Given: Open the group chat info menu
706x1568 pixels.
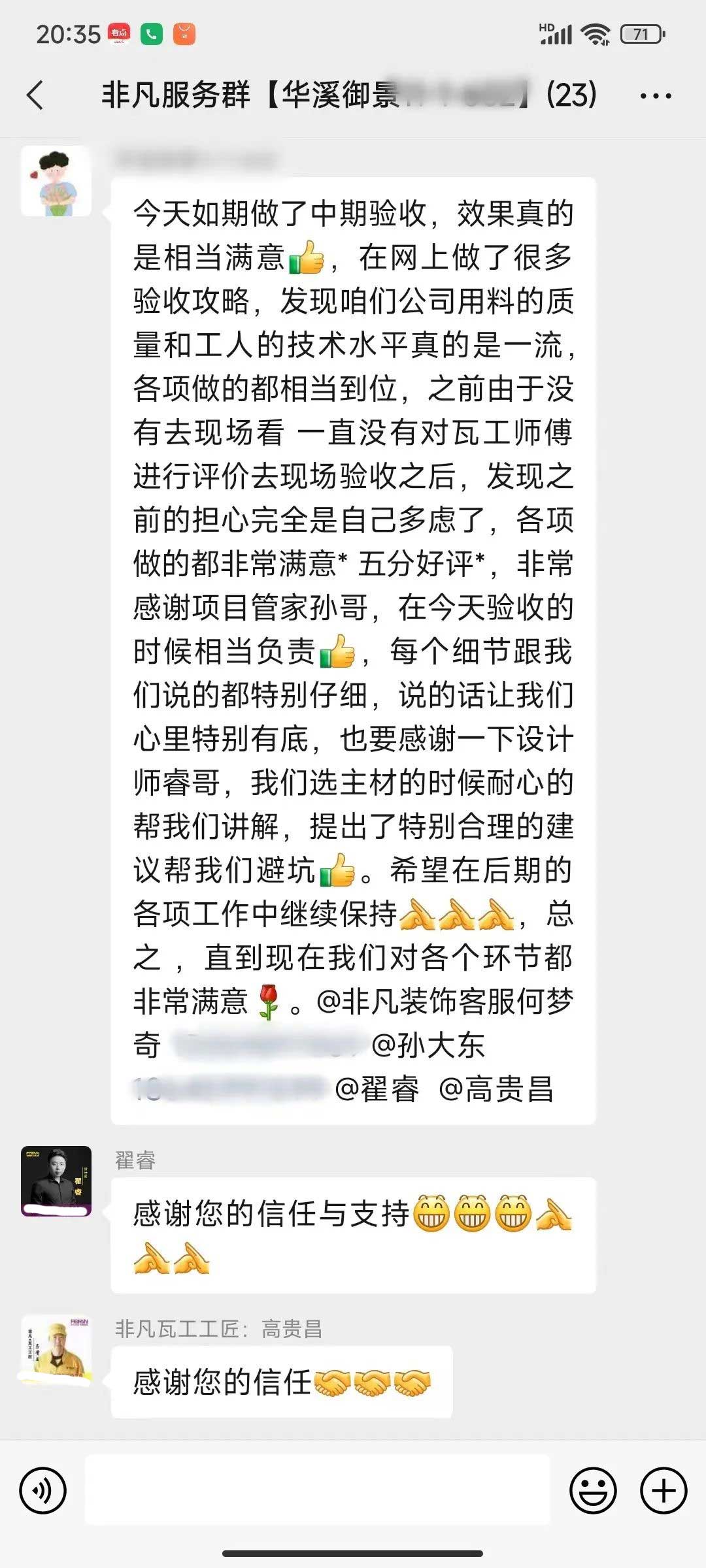Looking at the screenshot, I should (655, 96).
